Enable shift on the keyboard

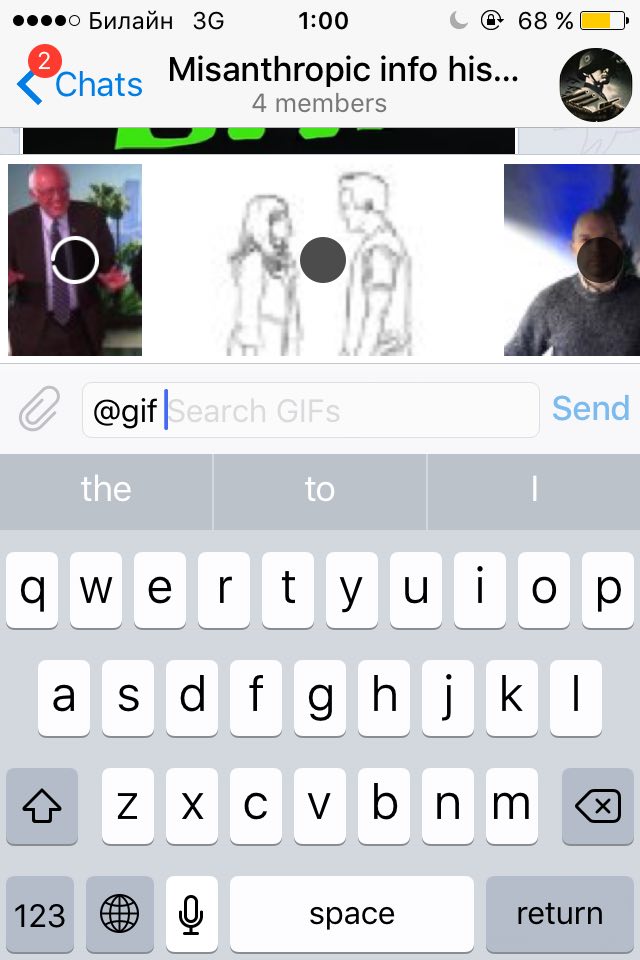[41, 806]
